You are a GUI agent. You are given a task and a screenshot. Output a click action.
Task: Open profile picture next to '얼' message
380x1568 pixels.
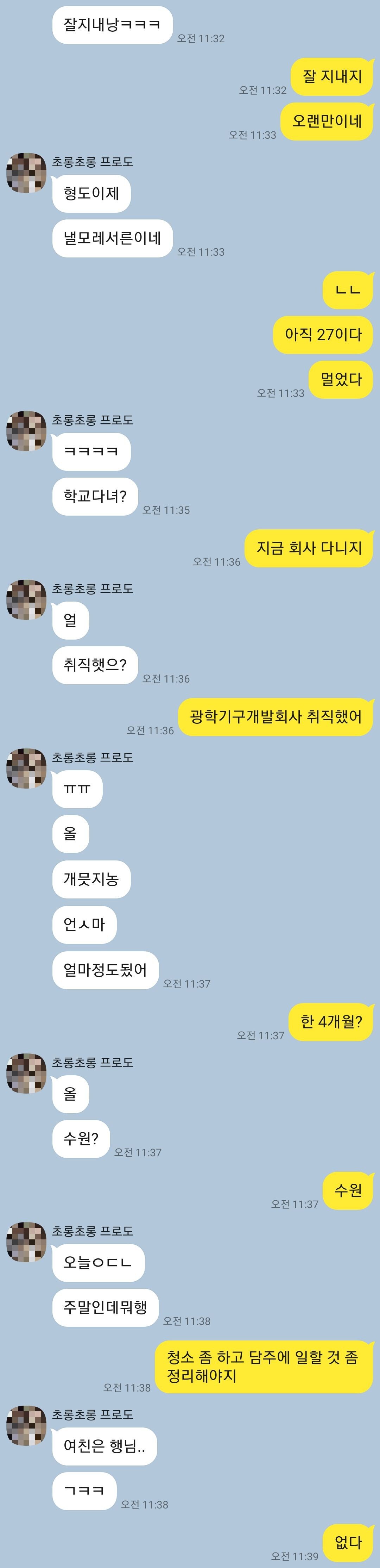click(26, 599)
